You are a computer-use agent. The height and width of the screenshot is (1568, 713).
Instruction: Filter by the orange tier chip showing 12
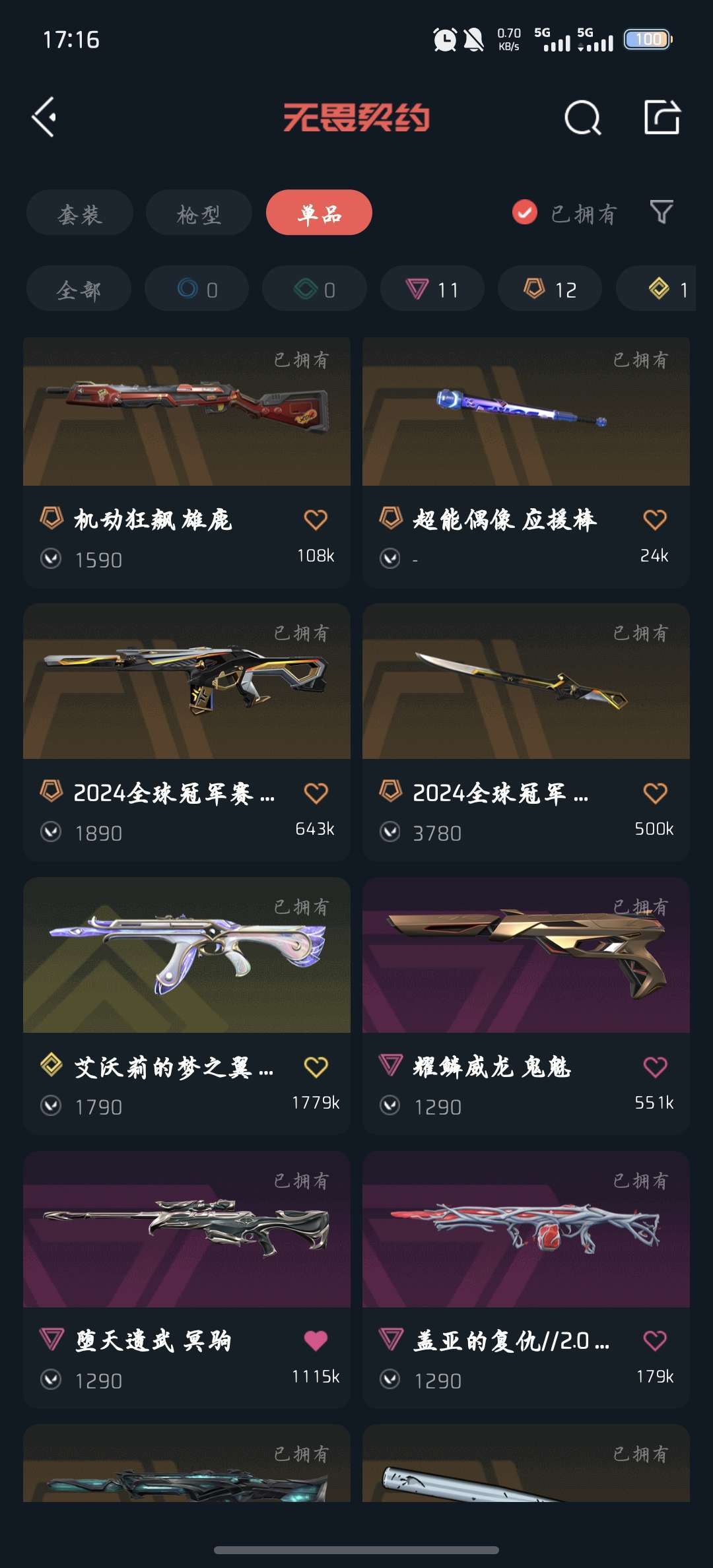tap(550, 288)
